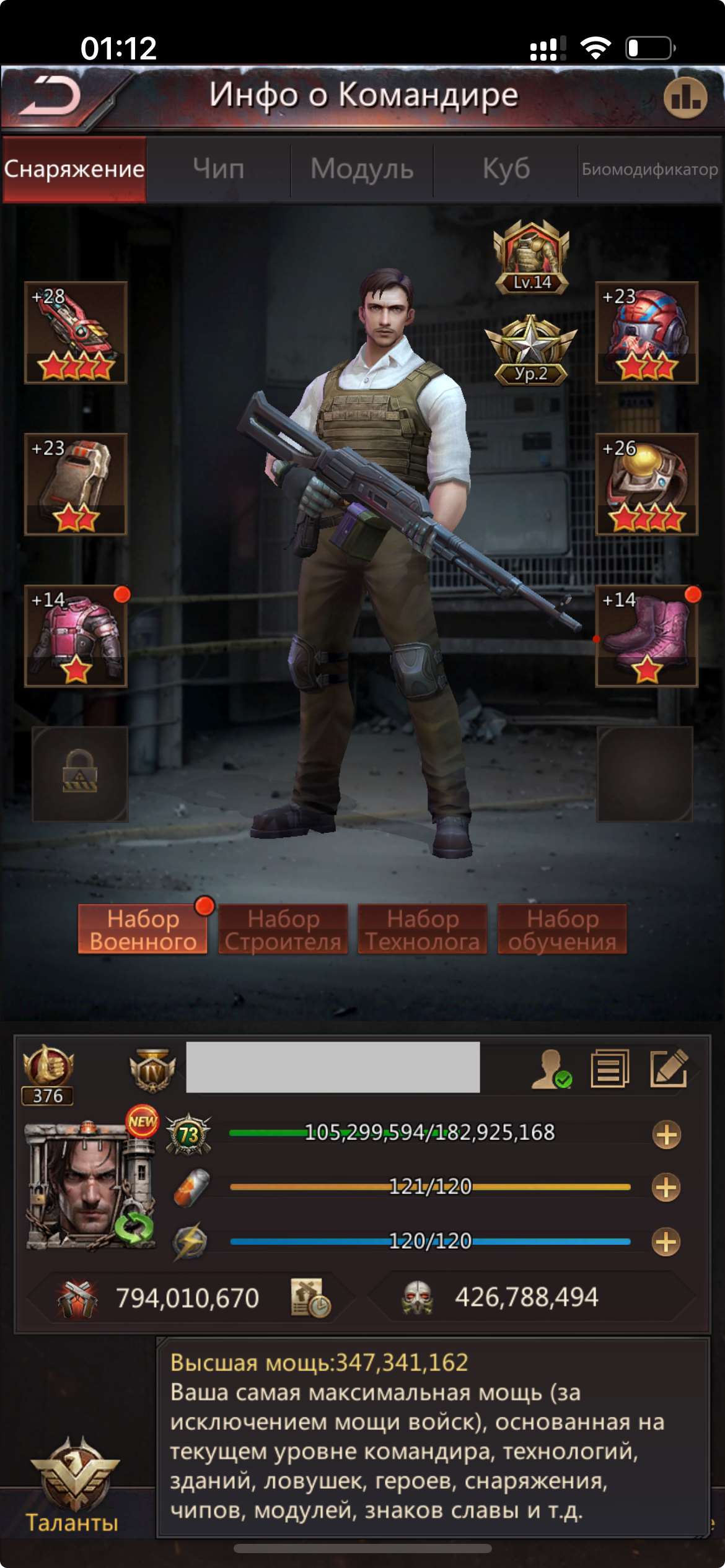Open the Биомодификатор tab
This screenshot has width=725, height=1568.
click(x=649, y=169)
